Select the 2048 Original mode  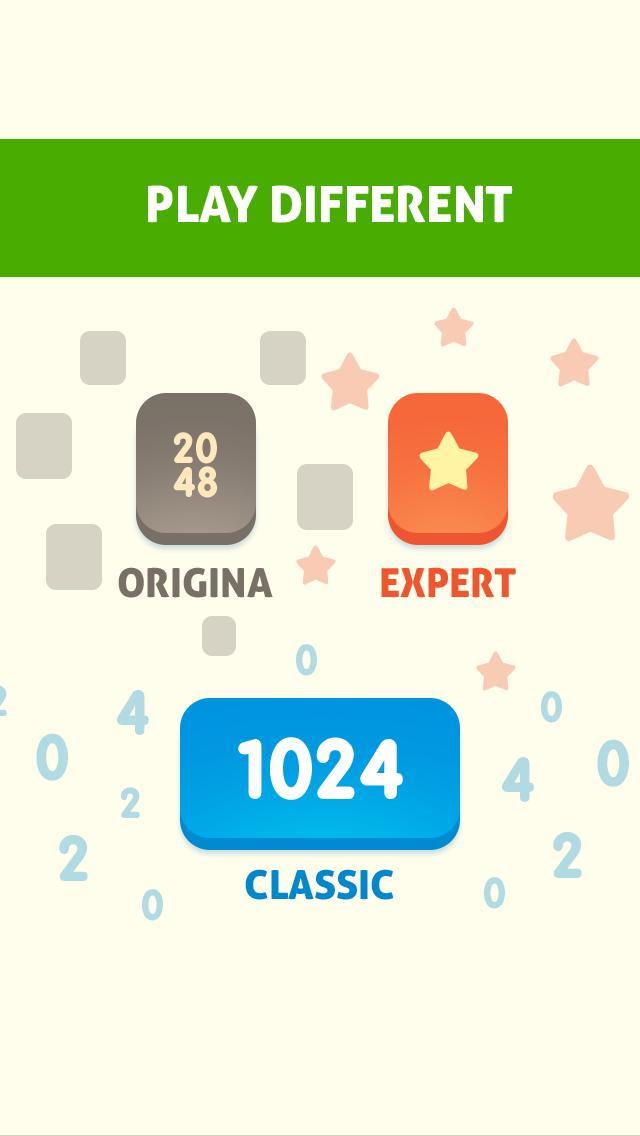click(x=196, y=467)
